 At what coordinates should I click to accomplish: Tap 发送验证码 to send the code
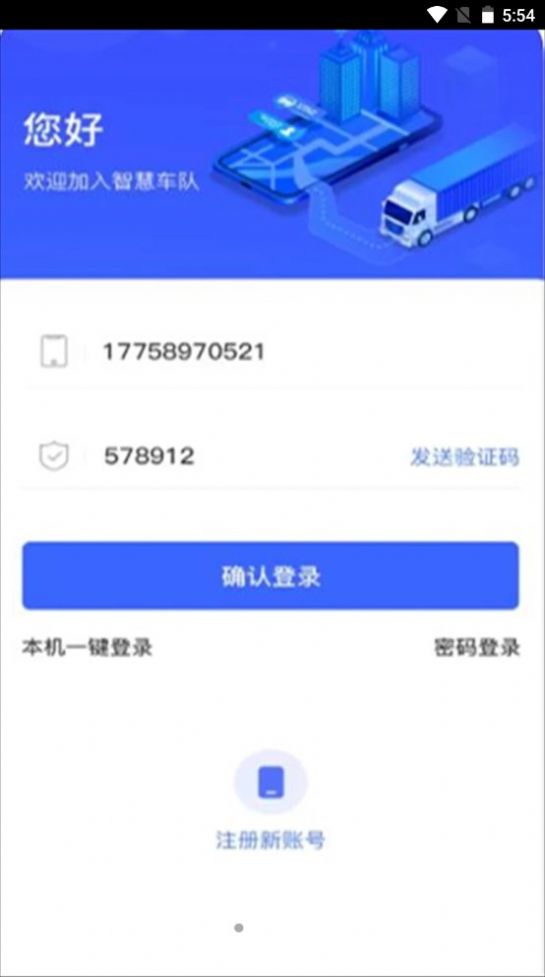tap(464, 457)
